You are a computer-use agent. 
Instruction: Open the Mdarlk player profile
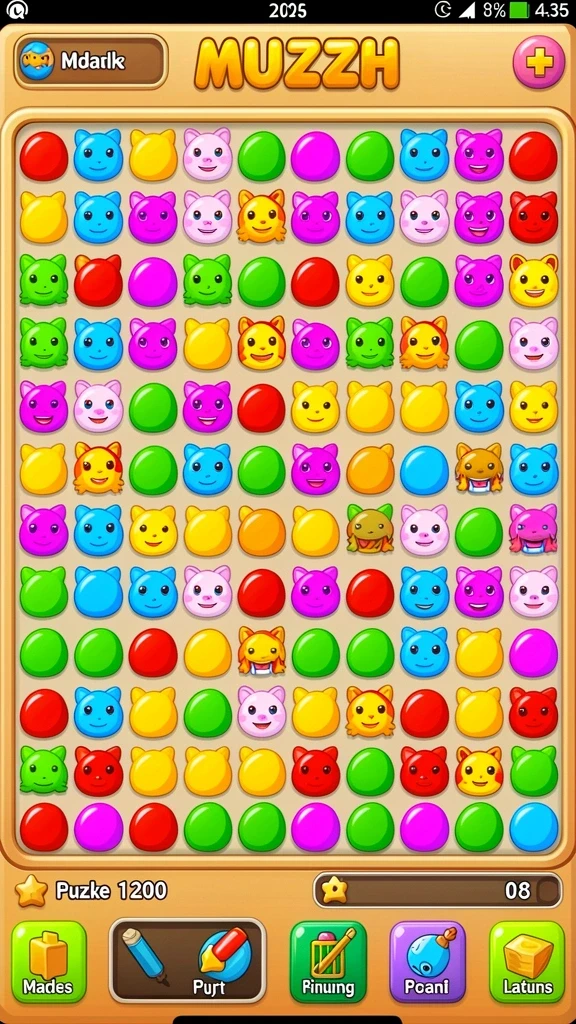tap(91, 61)
